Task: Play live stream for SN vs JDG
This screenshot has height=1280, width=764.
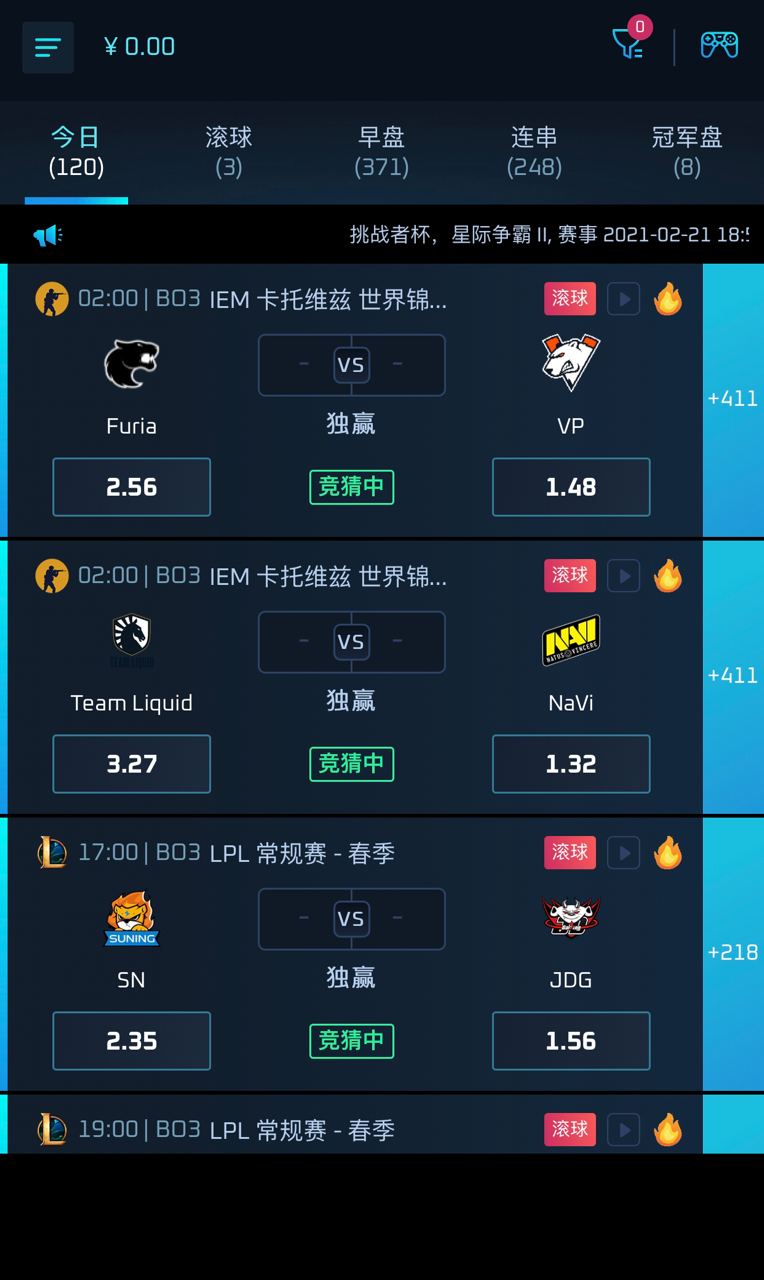Action: click(624, 853)
